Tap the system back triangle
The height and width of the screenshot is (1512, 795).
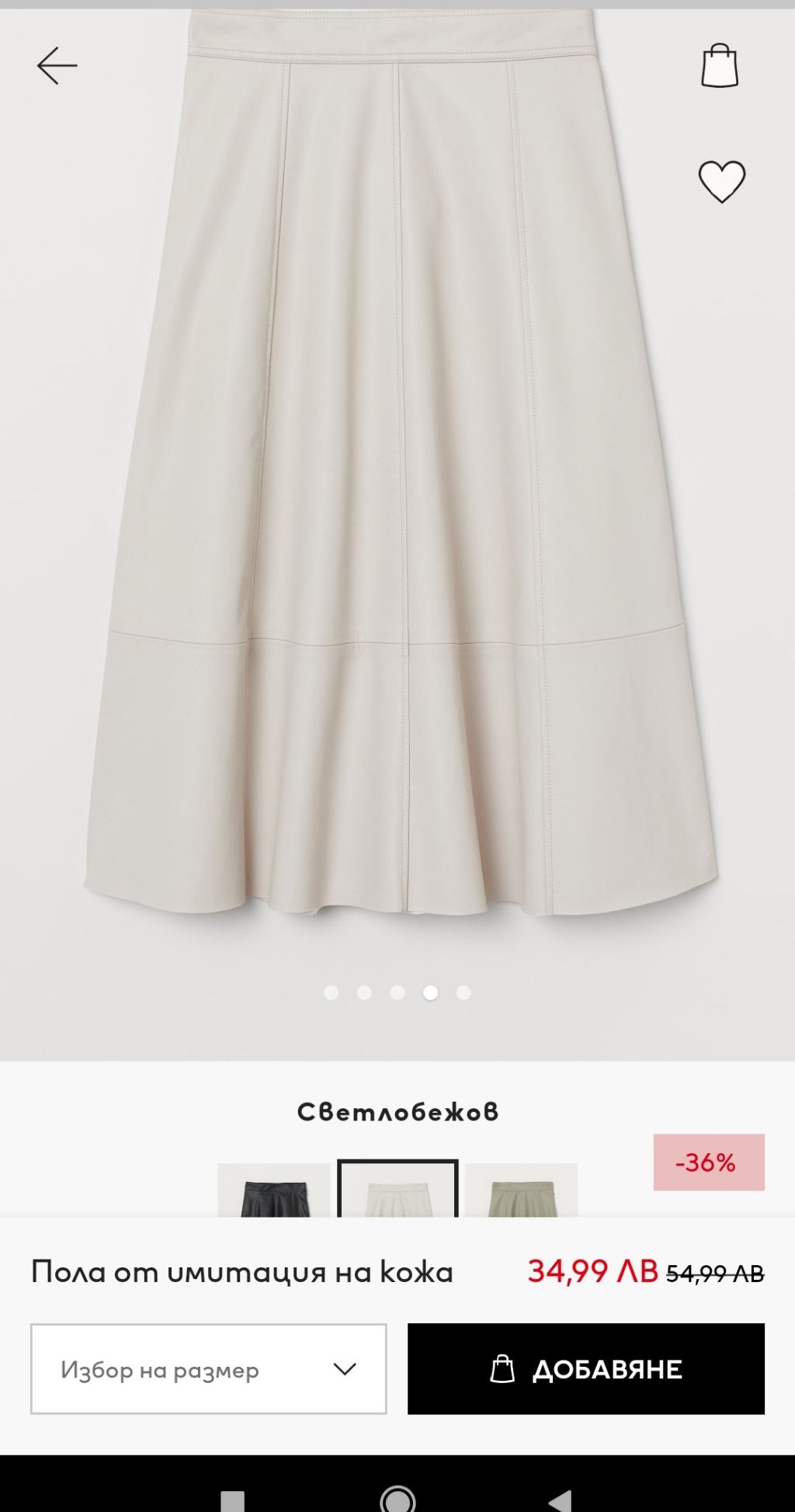[561, 1500]
